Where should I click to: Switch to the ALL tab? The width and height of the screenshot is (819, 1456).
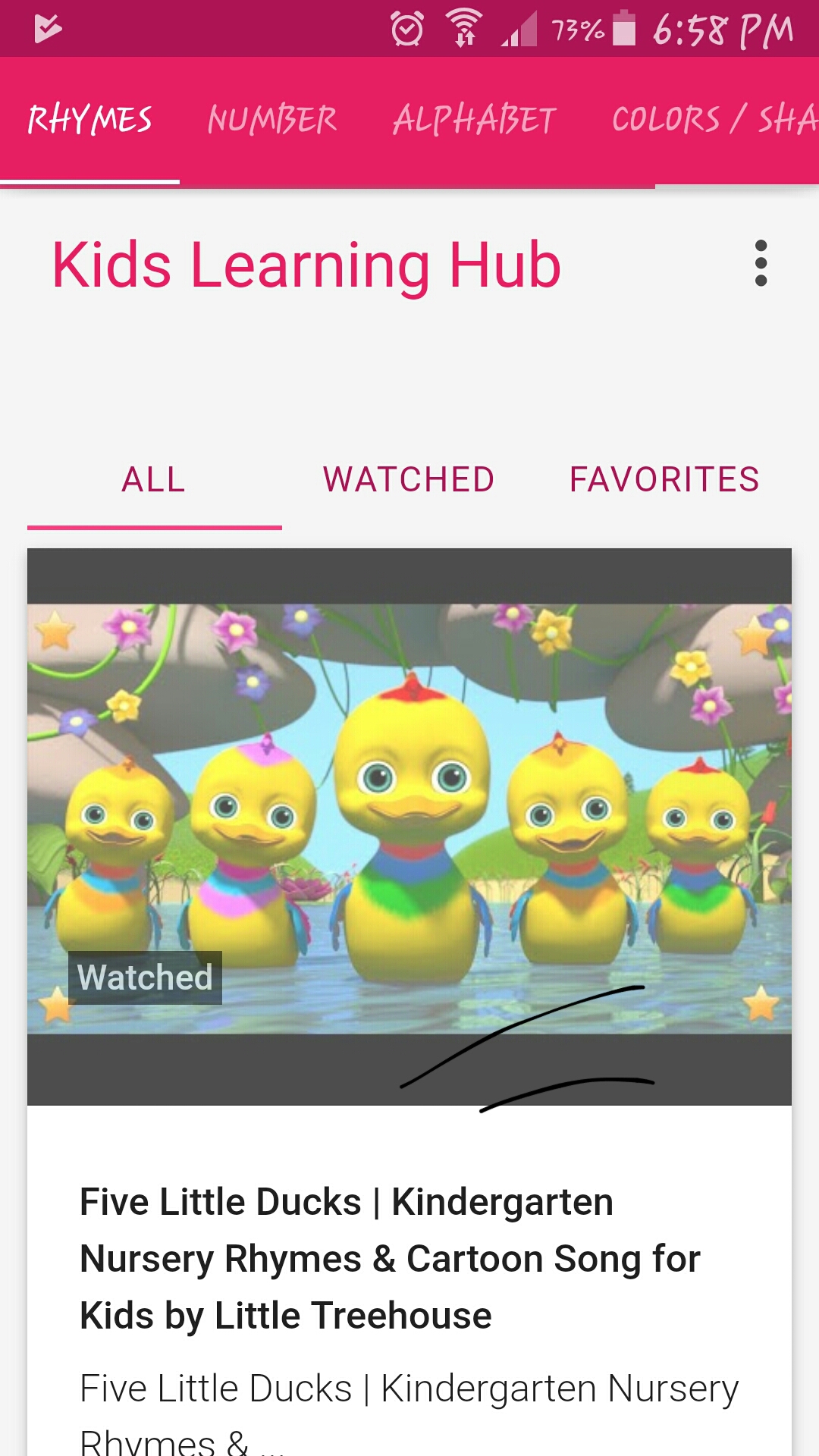point(154,479)
